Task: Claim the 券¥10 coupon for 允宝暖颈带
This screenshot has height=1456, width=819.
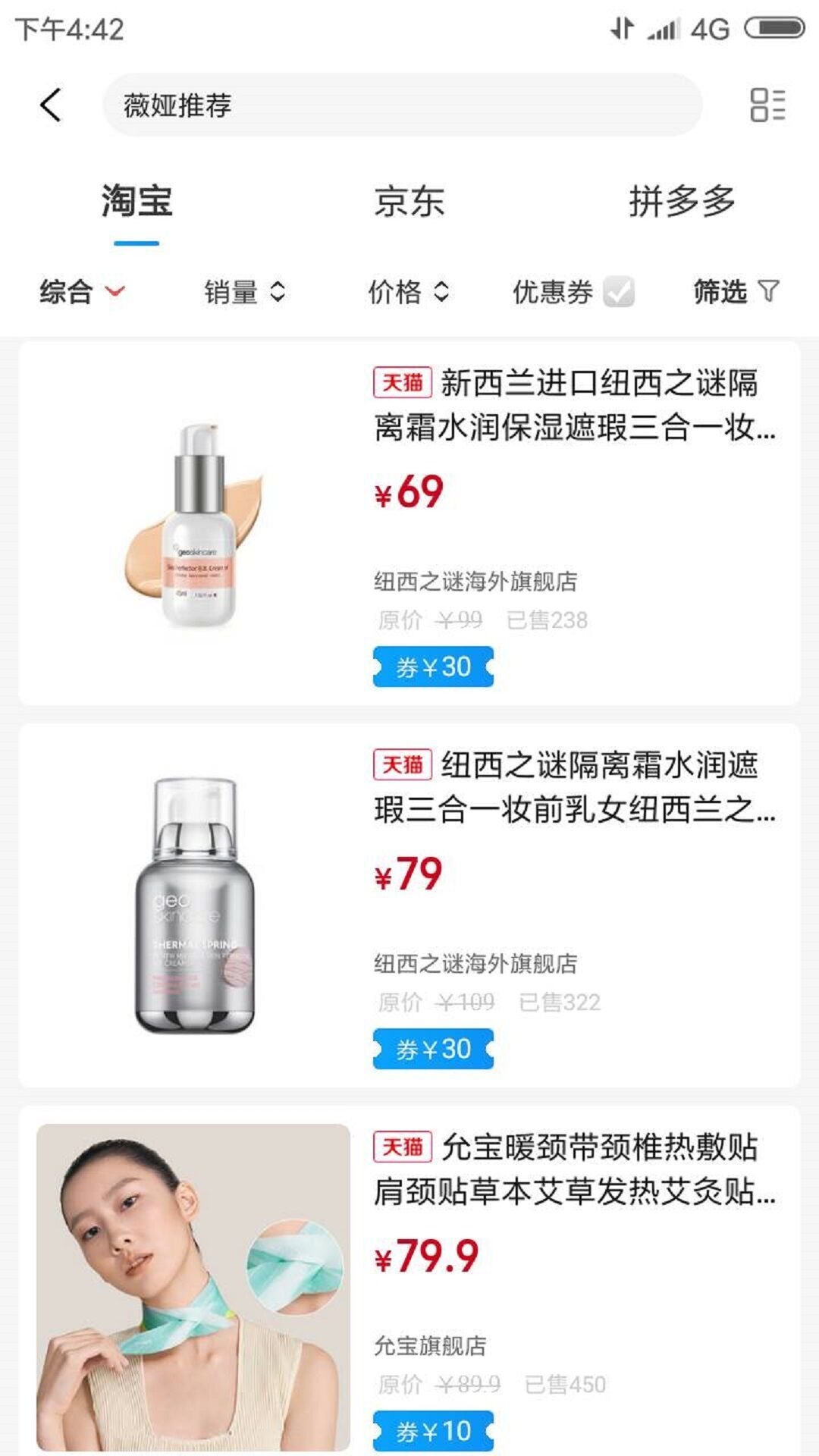Action: [x=433, y=1431]
